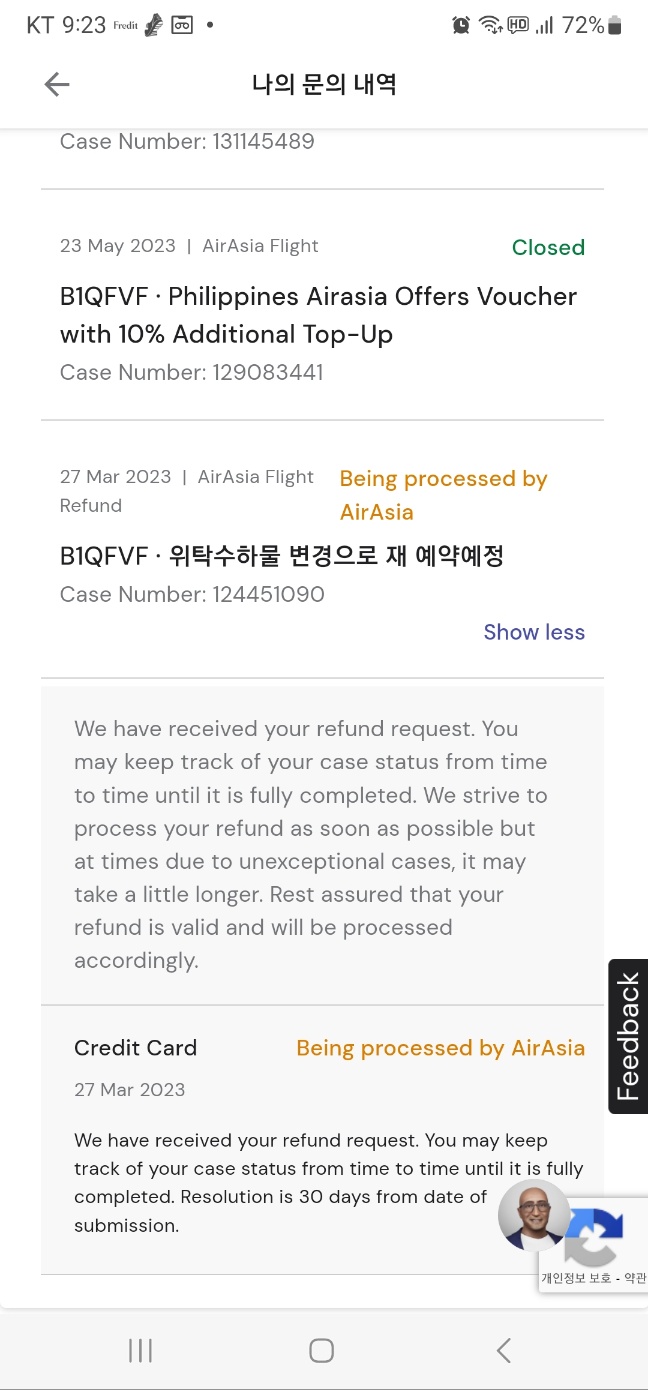Open the Feedback side tab
648x1390 pixels.
tap(628, 1036)
